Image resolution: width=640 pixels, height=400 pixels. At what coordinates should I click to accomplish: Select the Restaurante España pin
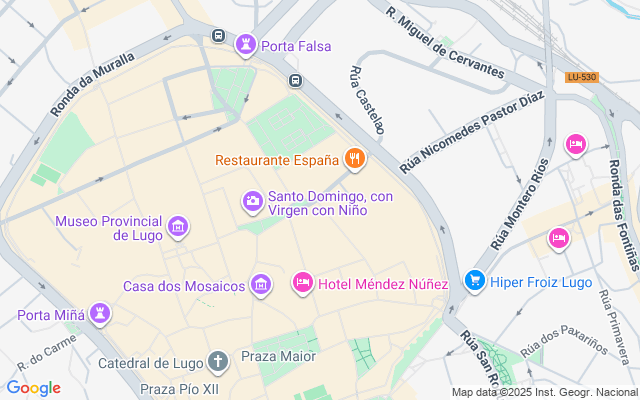(354, 159)
